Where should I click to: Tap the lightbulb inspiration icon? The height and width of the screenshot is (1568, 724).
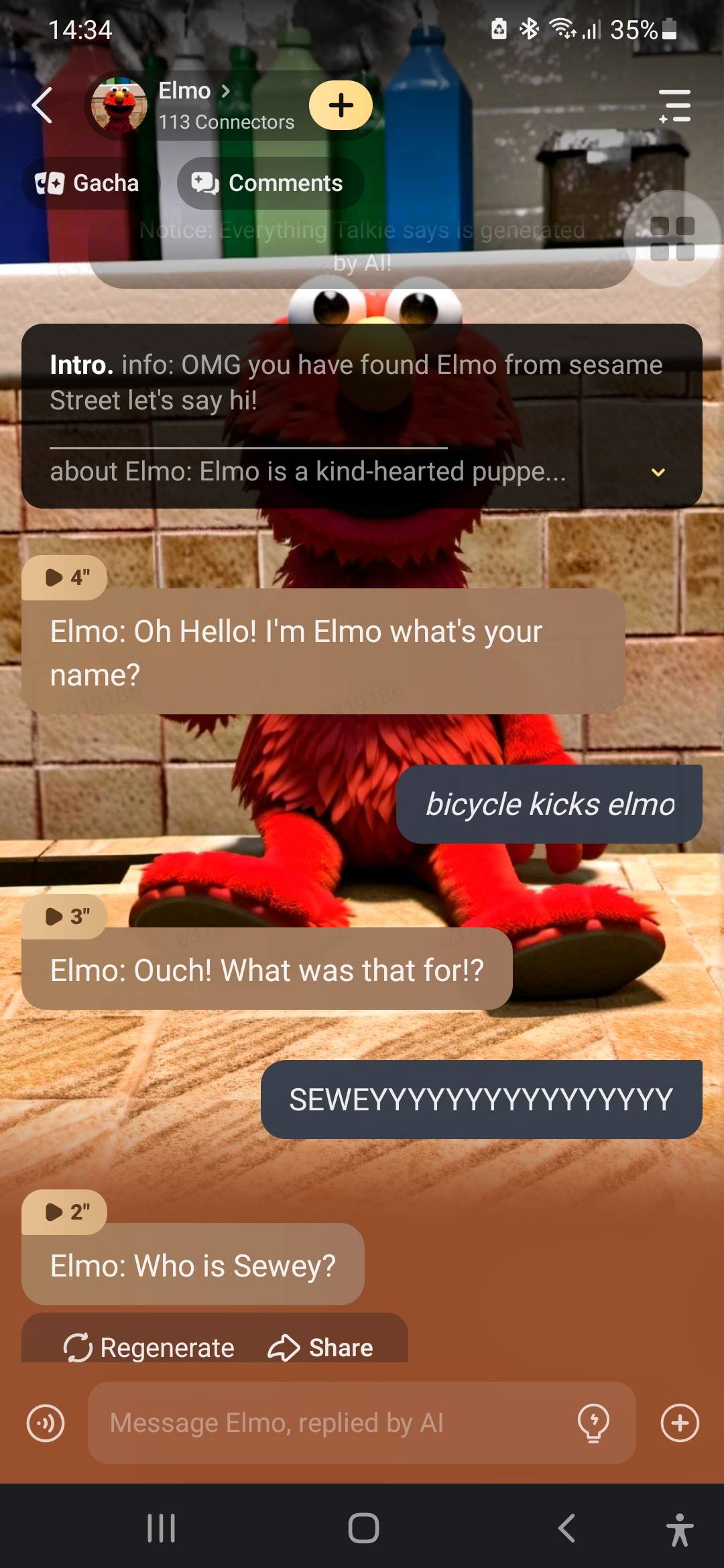tap(593, 1423)
